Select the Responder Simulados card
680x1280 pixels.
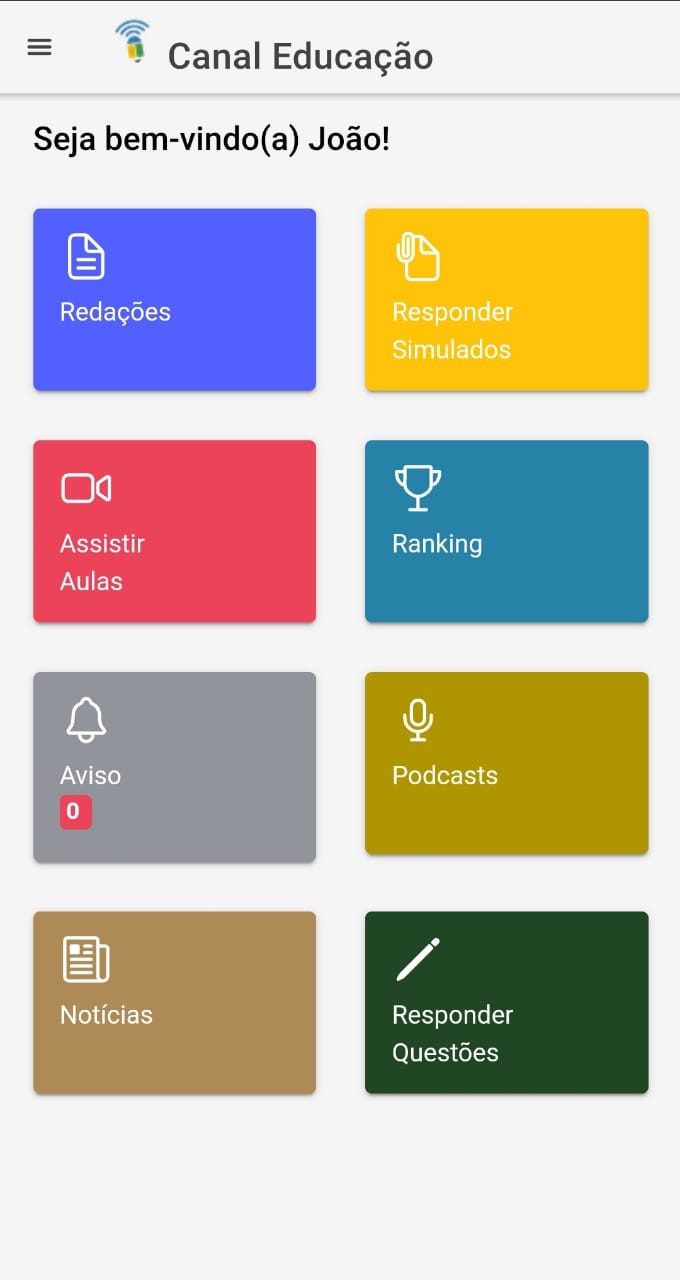click(x=506, y=299)
